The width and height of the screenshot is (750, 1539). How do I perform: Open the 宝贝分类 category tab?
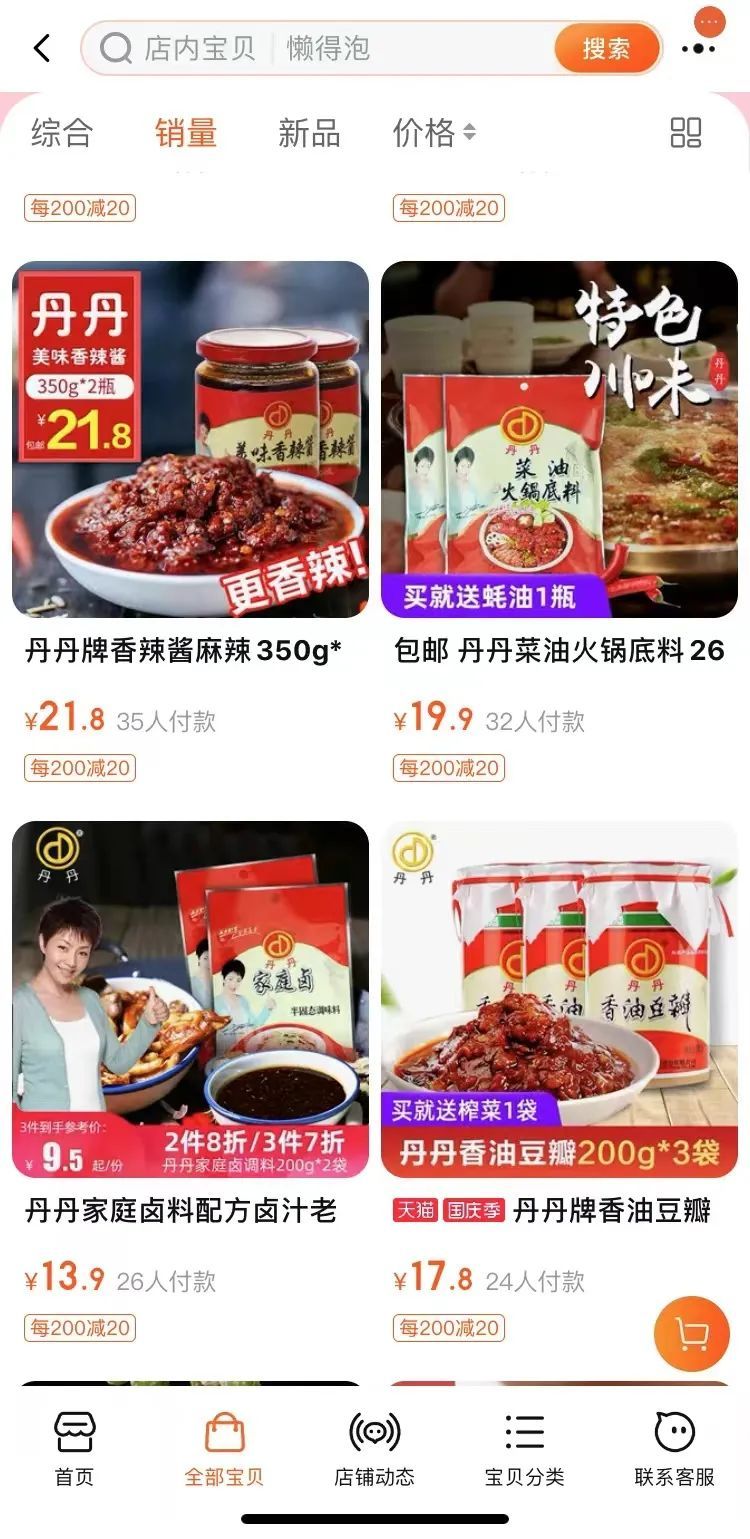(525, 1450)
